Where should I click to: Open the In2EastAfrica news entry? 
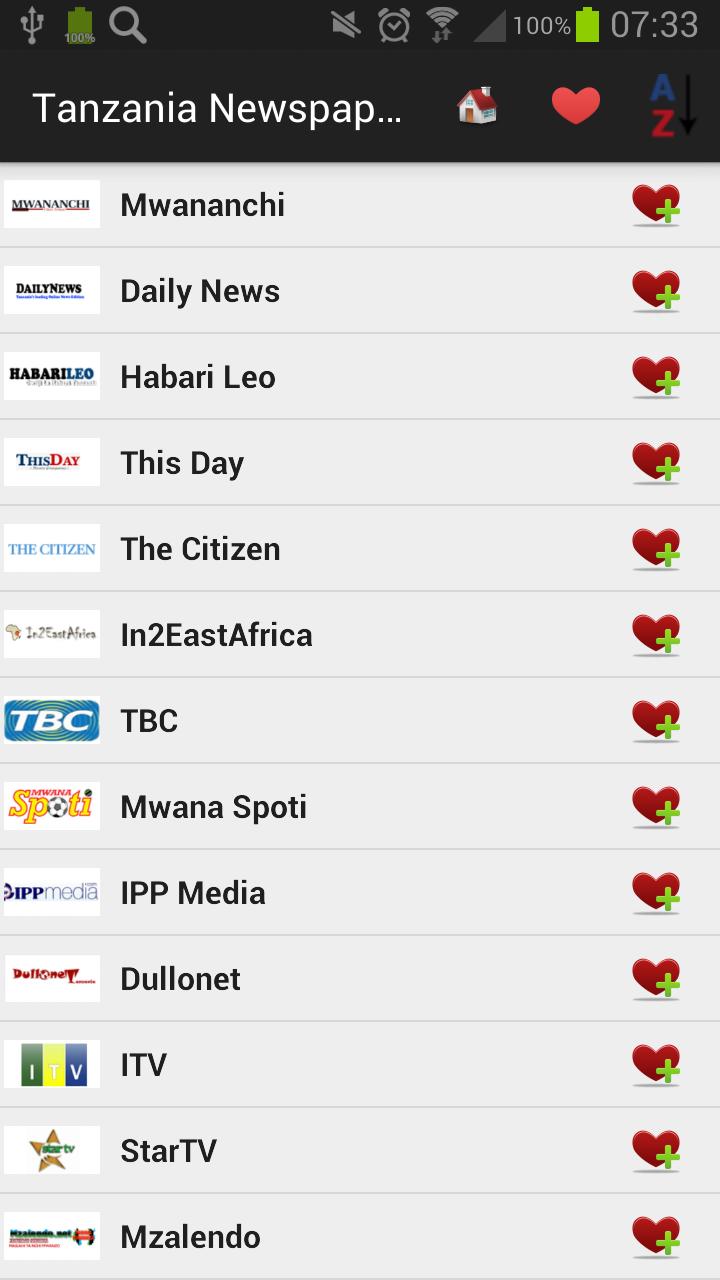(x=300, y=634)
